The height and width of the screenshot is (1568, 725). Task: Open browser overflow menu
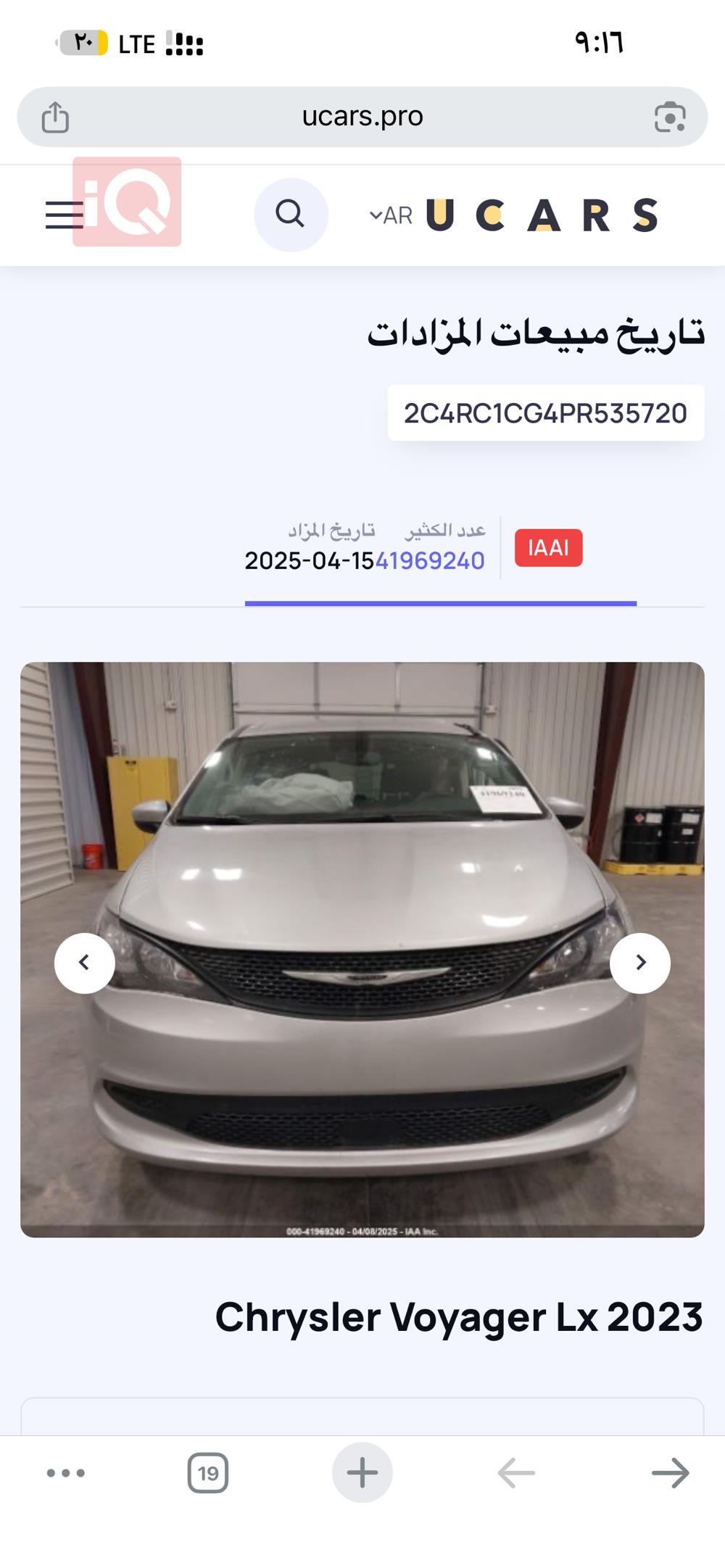pyautogui.click(x=66, y=1473)
